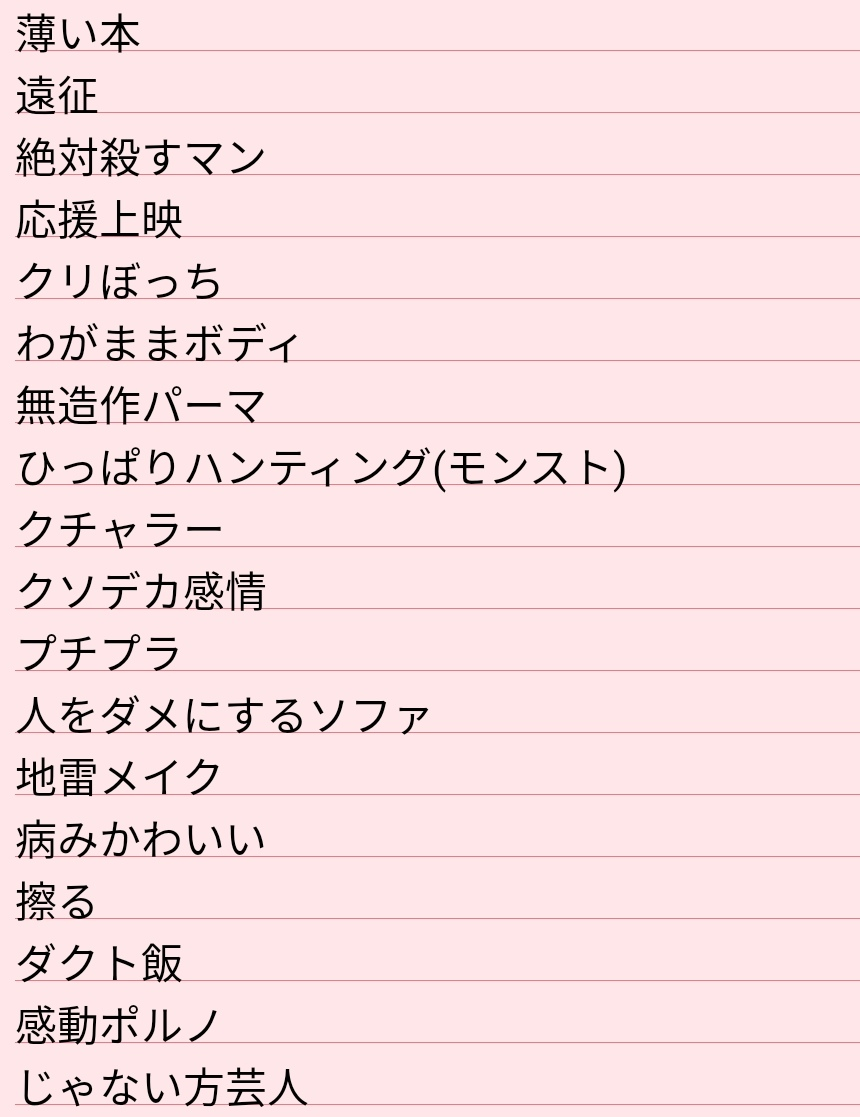Image resolution: width=860 pixels, height=1117 pixels.
Task: Open the ダクト飯 entry
Action: coord(99,964)
